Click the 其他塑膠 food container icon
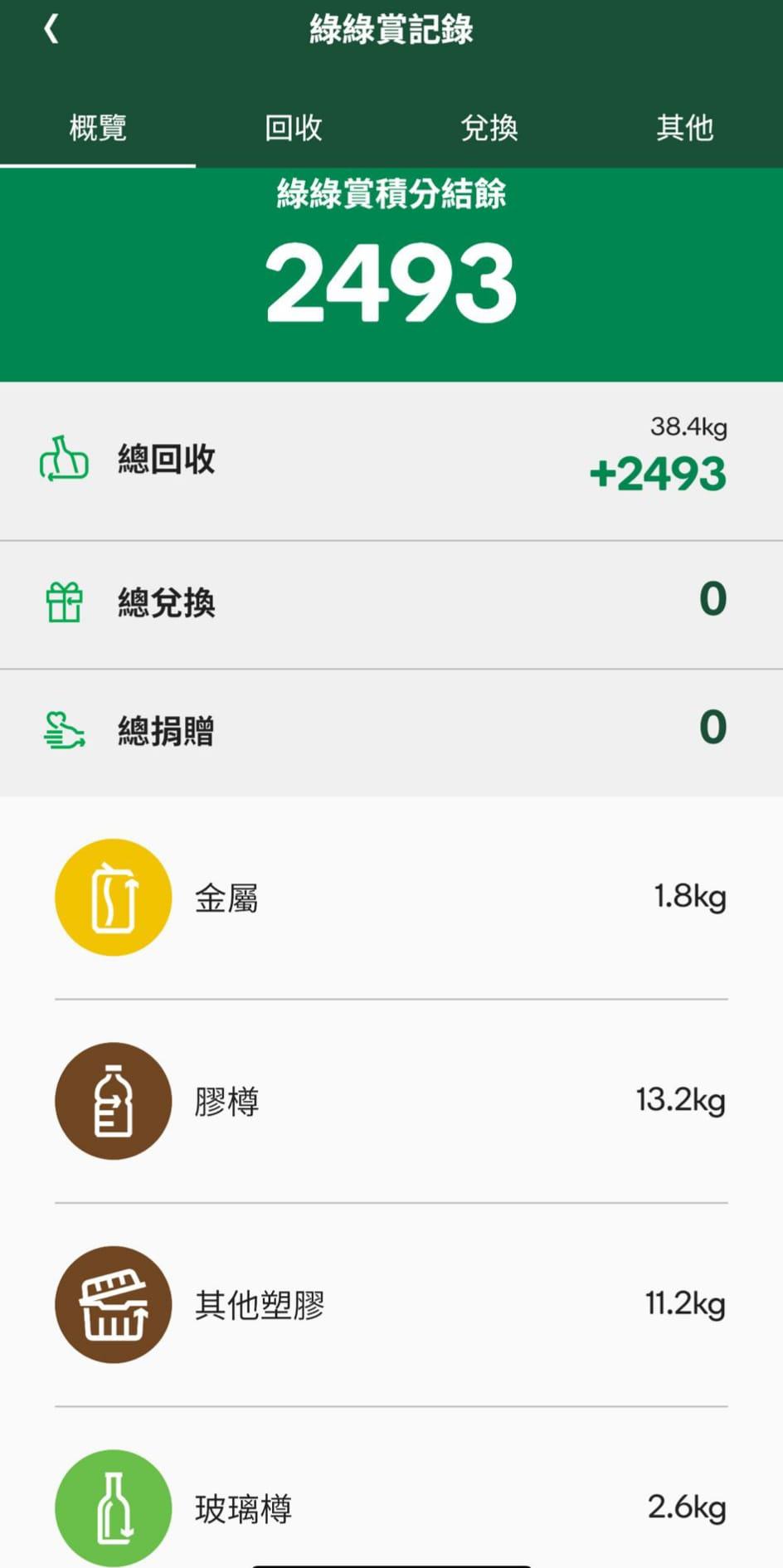Image resolution: width=783 pixels, height=1568 pixels. 114,1304
